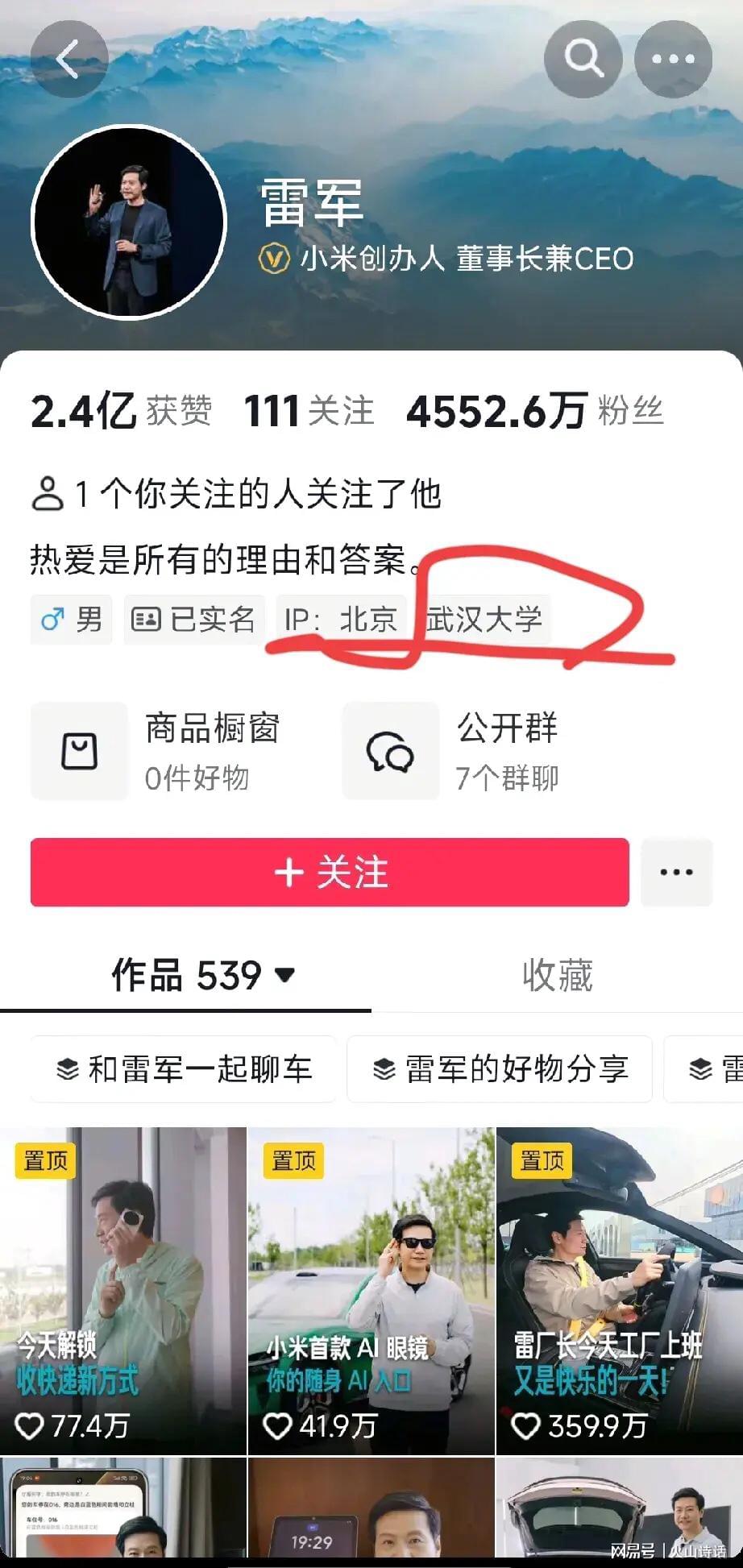Screen dimensions: 743x1568
Task: Open the 雷军的好物分享 collection
Action: [500, 1069]
